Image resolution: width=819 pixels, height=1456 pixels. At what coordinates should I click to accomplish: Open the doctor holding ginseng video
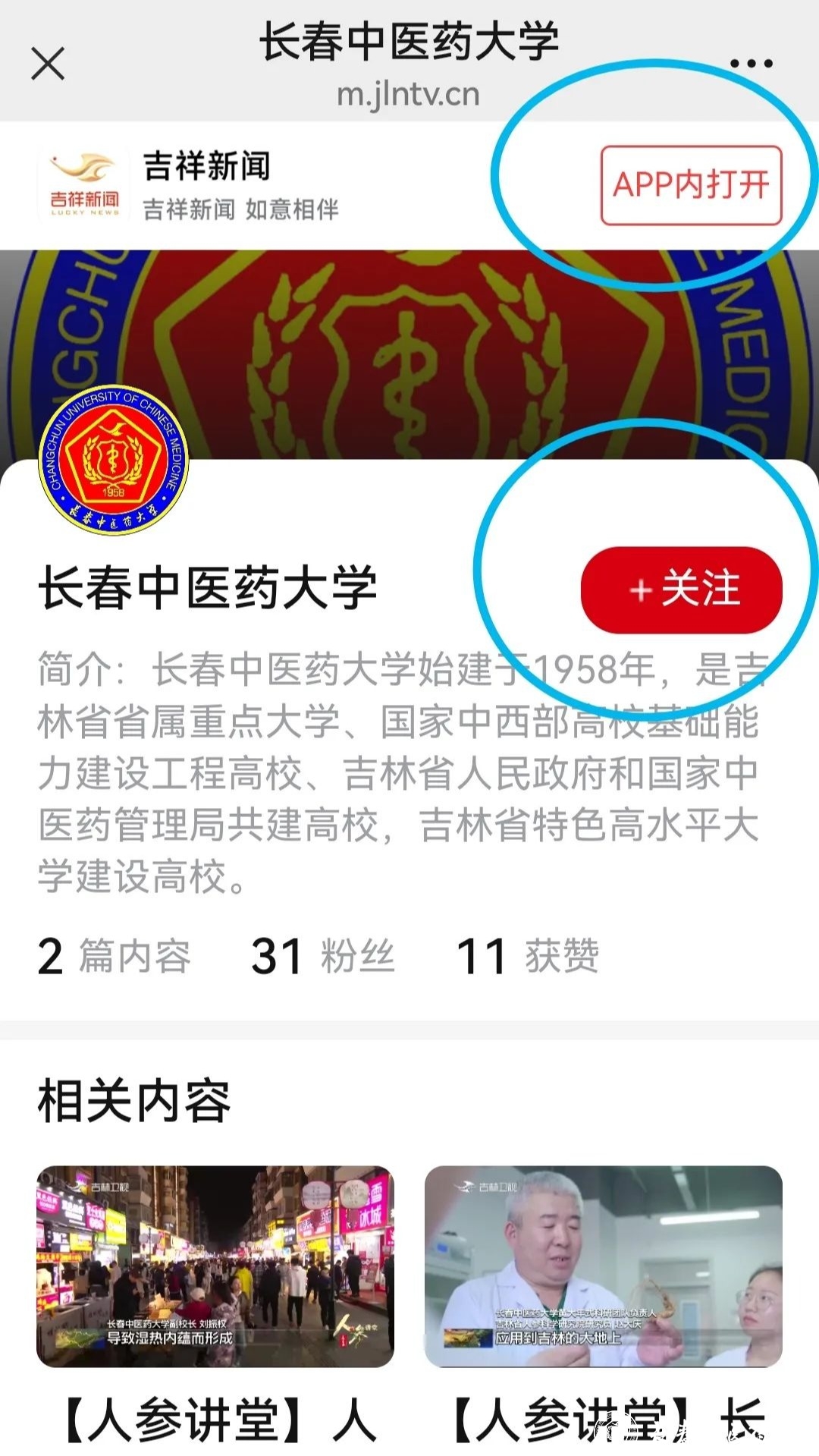(x=603, y=1266)
